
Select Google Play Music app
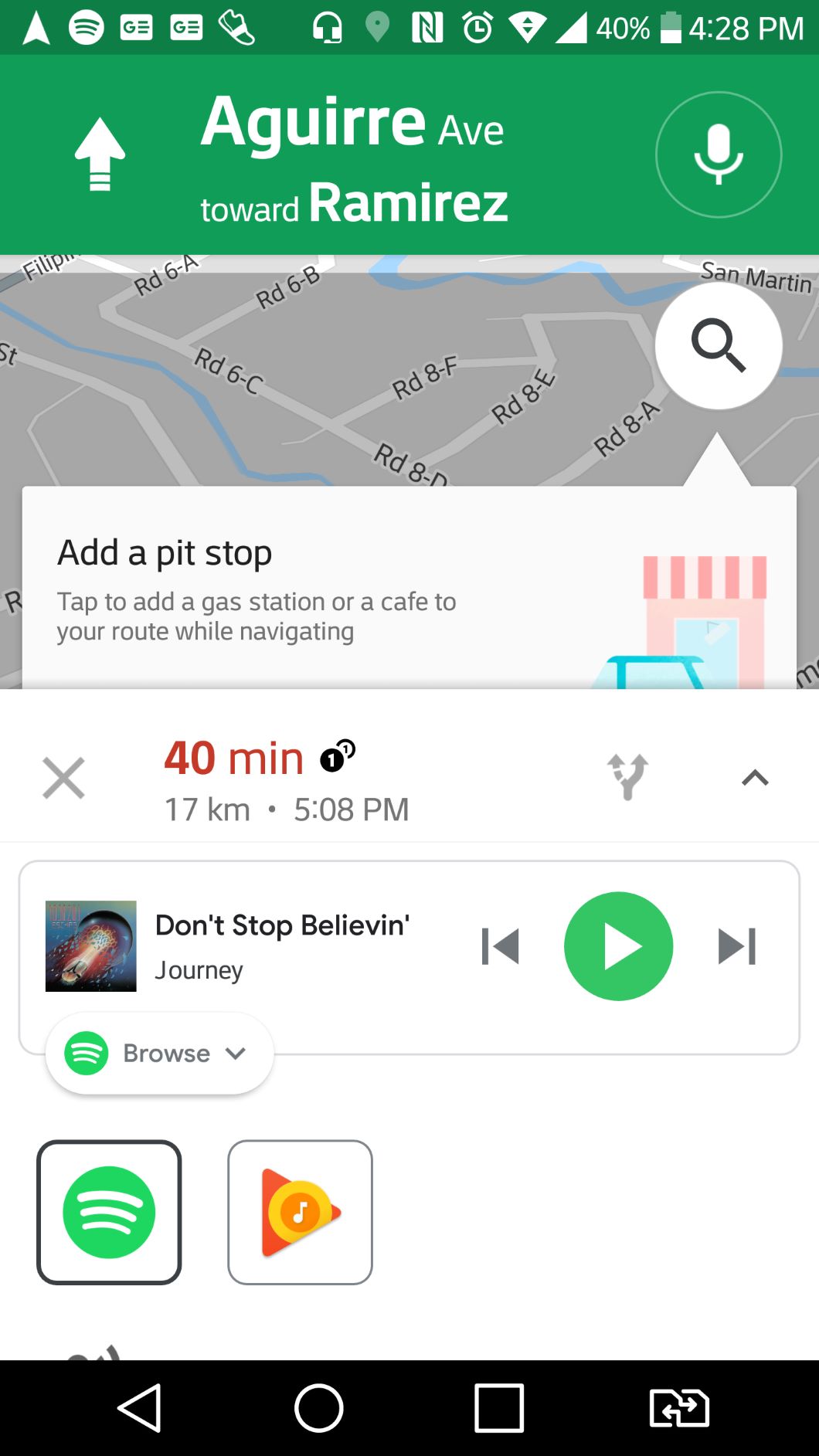click(300, 1212)
